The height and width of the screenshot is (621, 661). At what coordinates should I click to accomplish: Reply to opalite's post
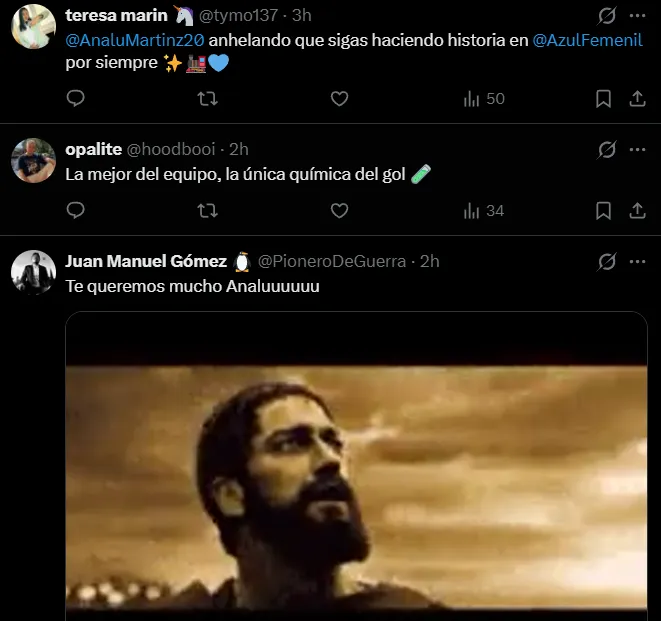coord(75,211)
